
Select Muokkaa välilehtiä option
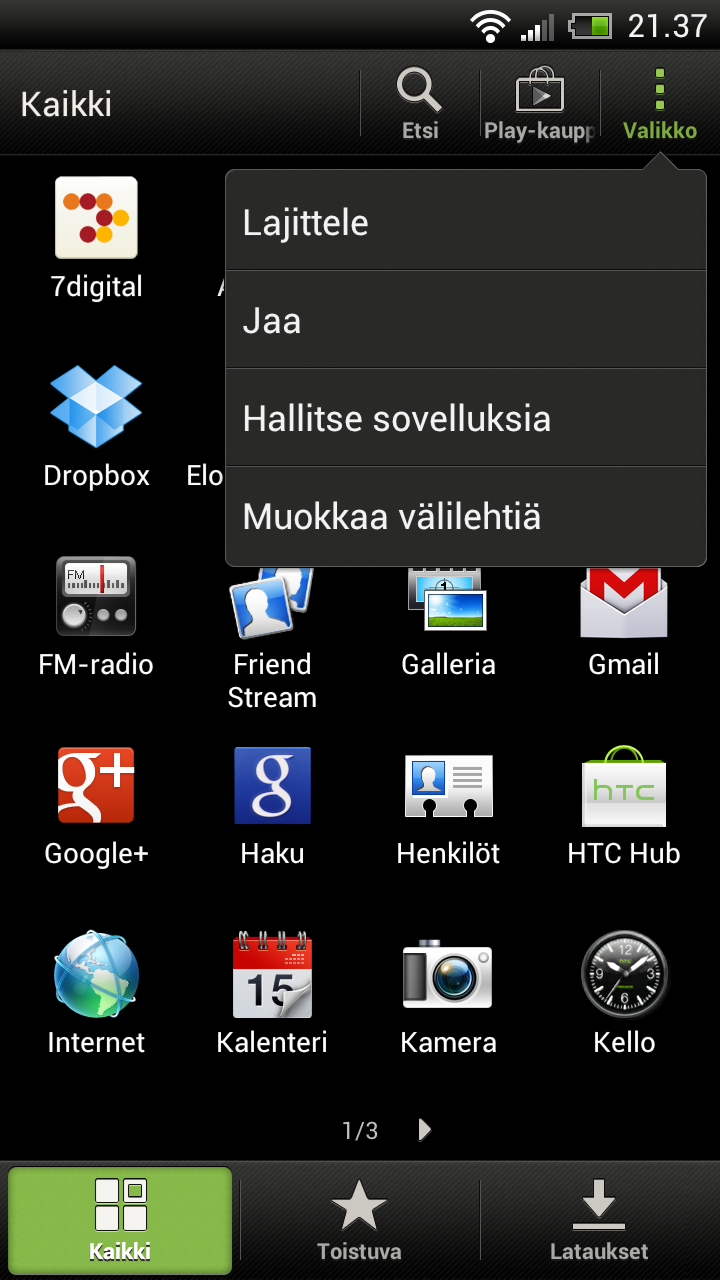tap(465, 516)
